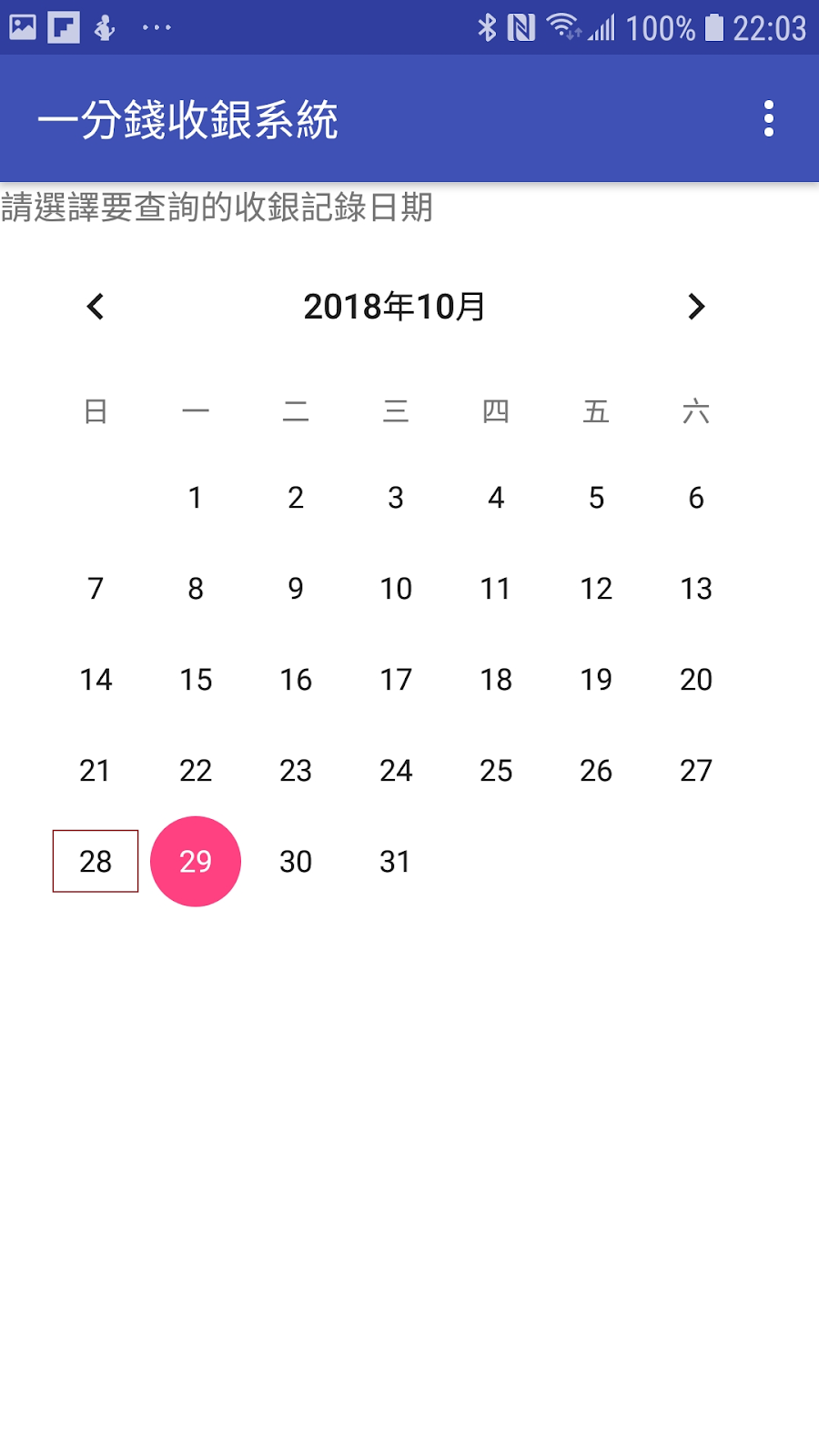The height and width of the screenshot is (1456, 819).
Task: Tap the highlighted date 29
Action: point(196,861)
